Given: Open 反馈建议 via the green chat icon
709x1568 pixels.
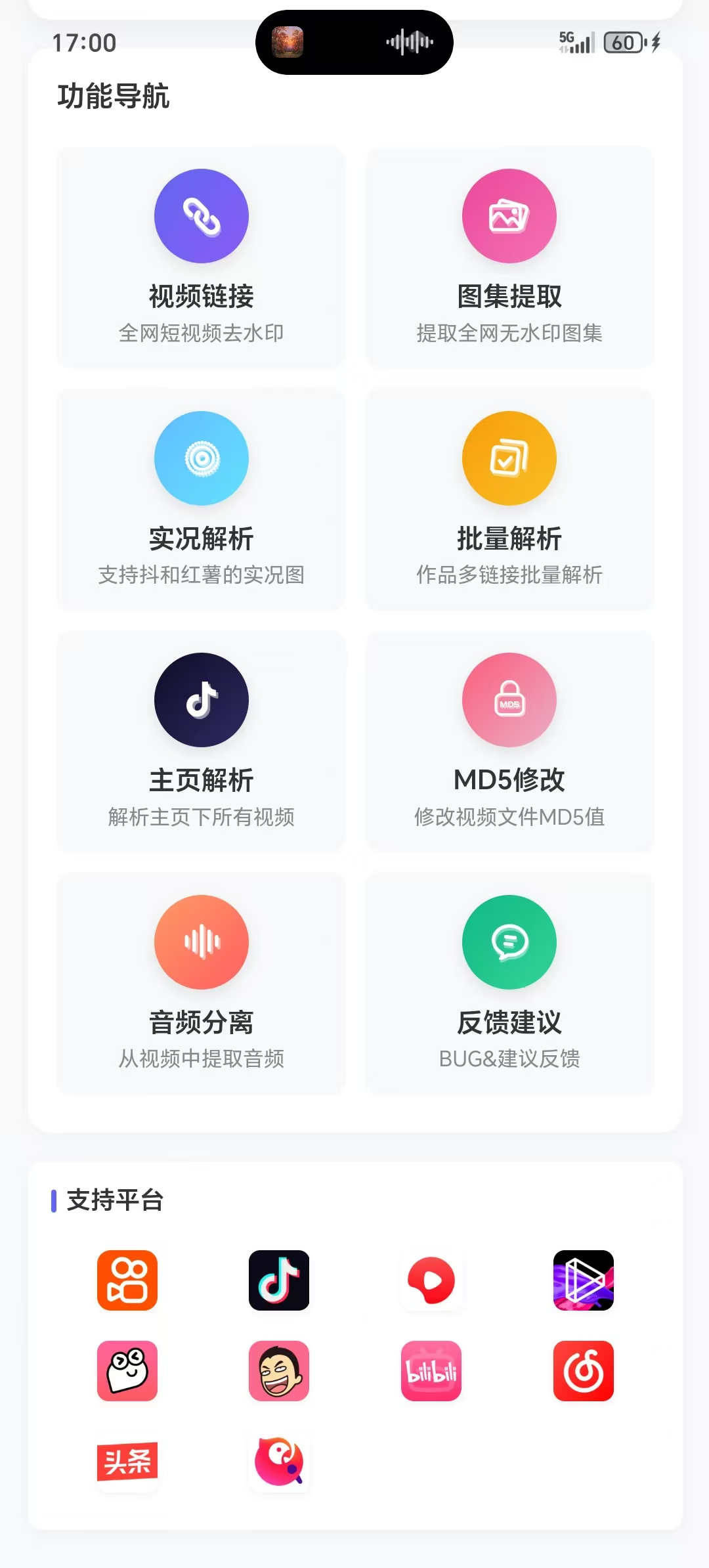Looking at the screenshot, I should (x=509, y=942).
